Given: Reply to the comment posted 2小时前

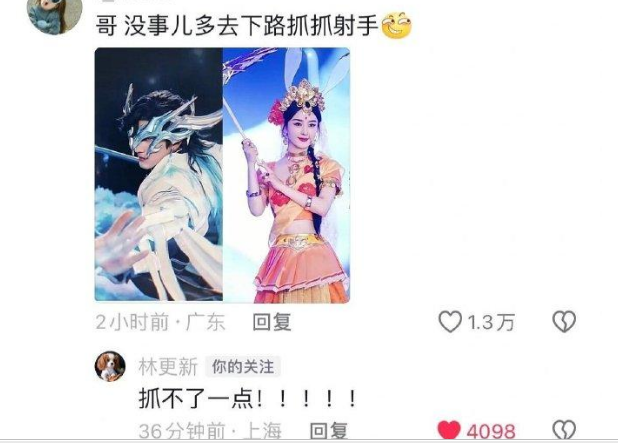Looking at the screenshot, I should point(271,322).
